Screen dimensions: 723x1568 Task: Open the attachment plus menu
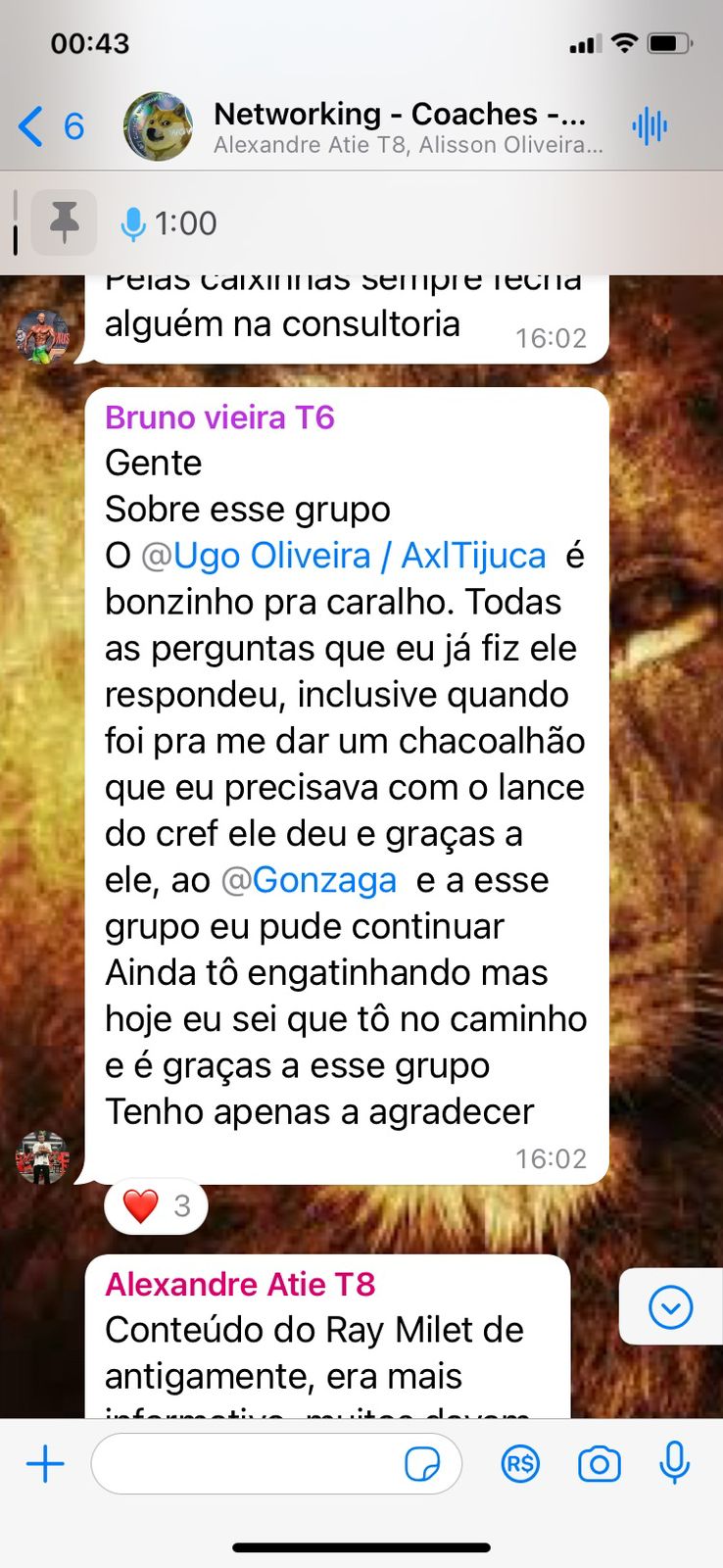[x=45, y=1465]
